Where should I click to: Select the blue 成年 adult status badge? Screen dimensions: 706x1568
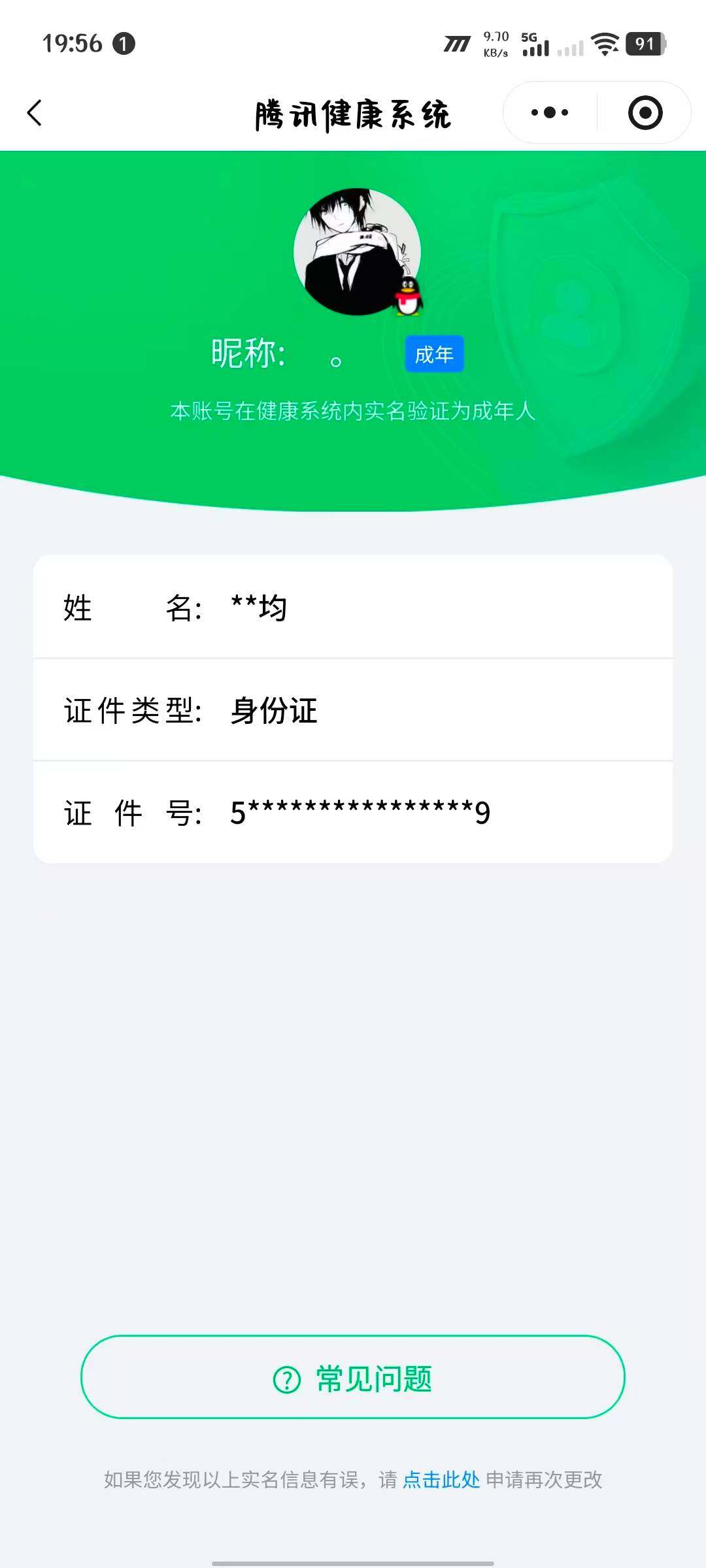(433, 353)
